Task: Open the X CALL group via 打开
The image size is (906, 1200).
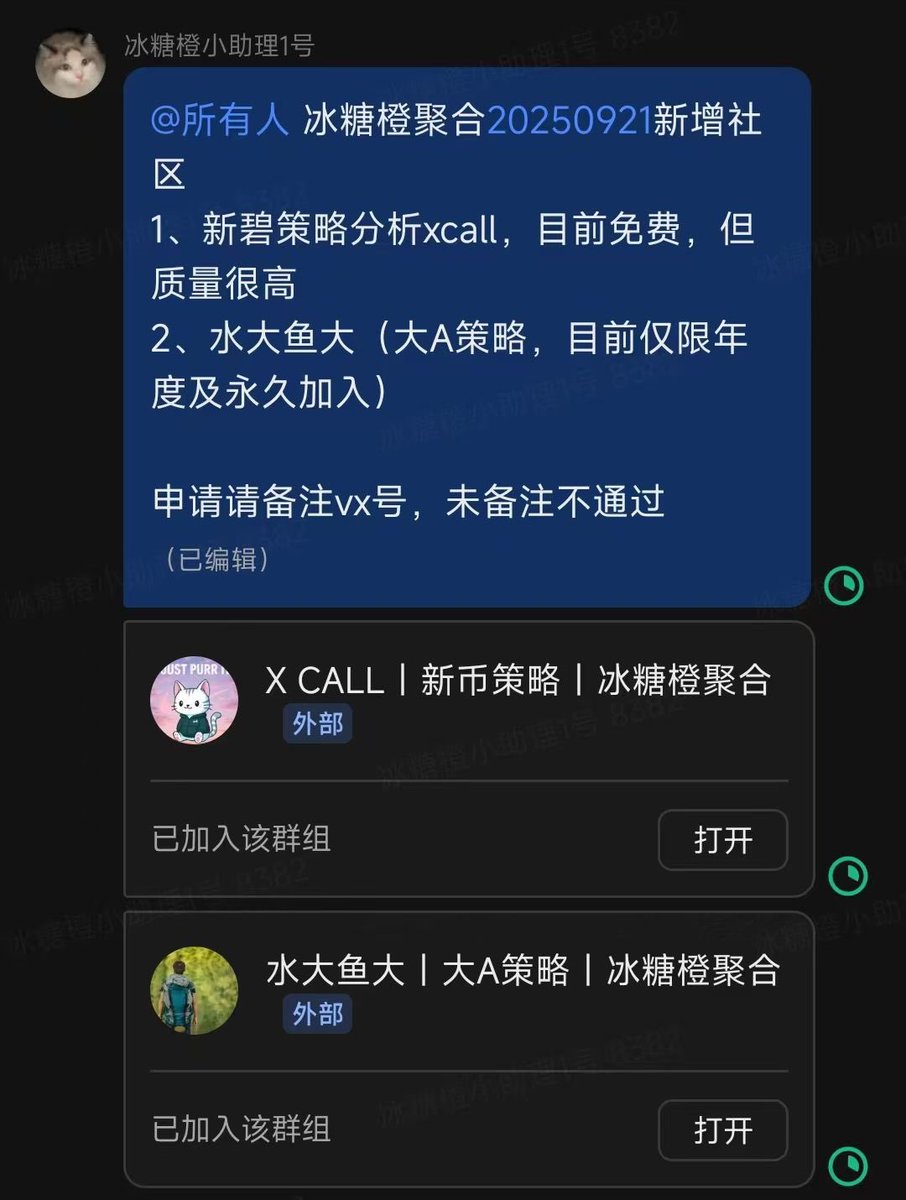Action: tap(722, 840)
